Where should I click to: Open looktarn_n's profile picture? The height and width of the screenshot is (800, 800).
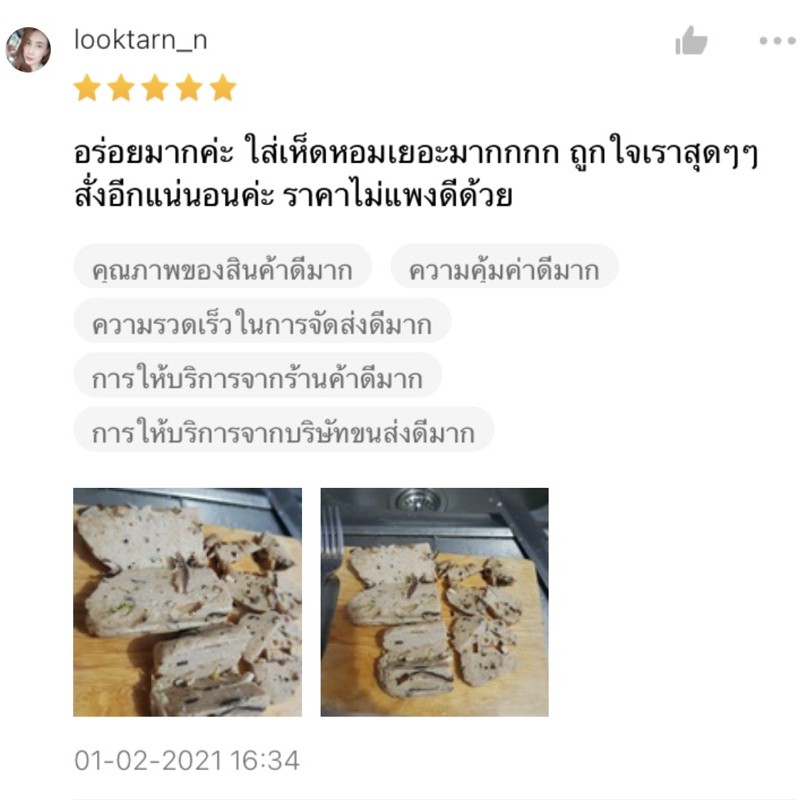pyautogui.click(x=28, y=49)
